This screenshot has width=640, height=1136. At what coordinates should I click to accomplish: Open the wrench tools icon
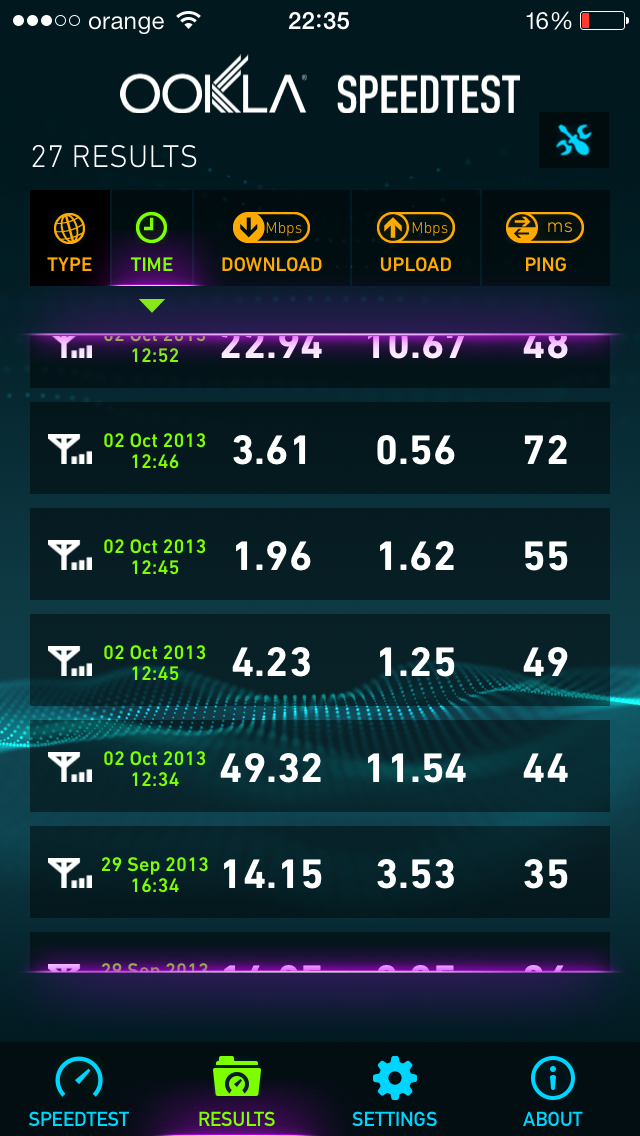[x=573, y=141]
